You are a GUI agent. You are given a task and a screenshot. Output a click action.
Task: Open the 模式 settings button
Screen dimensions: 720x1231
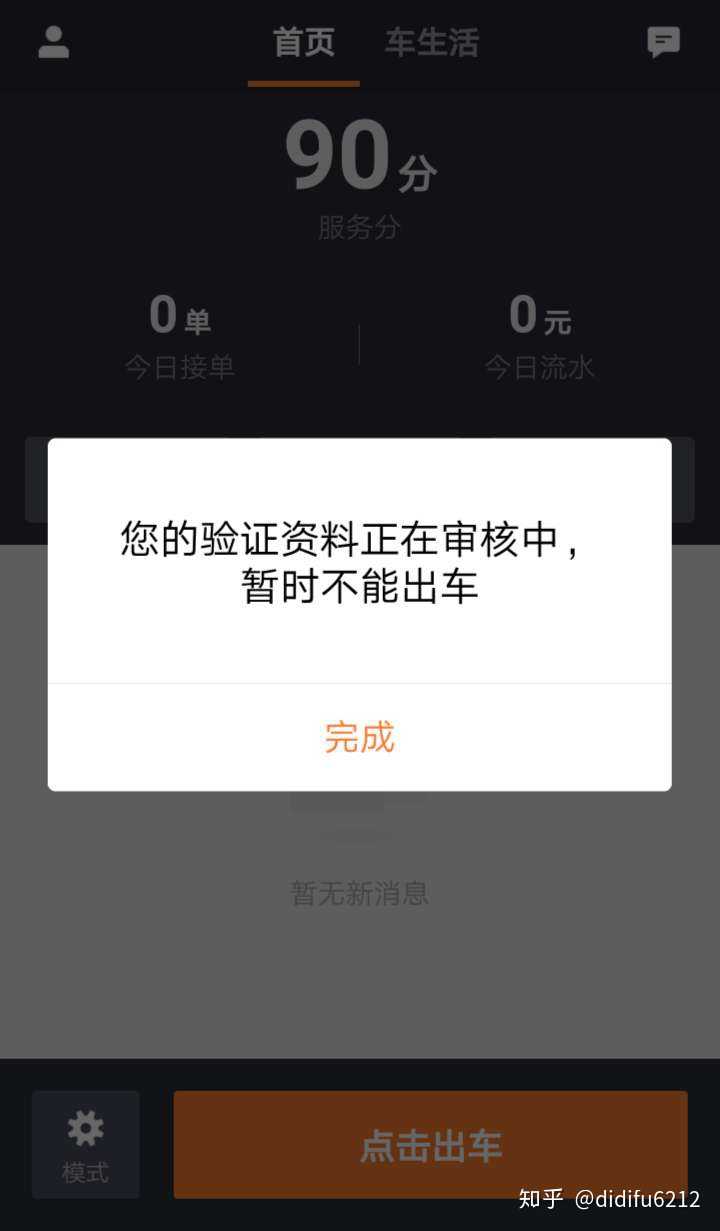(x=85, y=1145)
